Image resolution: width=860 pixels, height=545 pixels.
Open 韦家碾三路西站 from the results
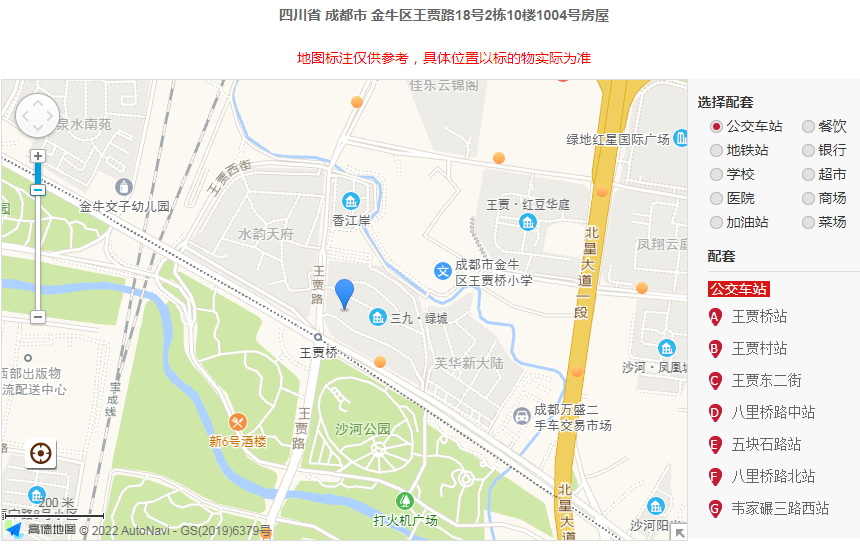780,509
